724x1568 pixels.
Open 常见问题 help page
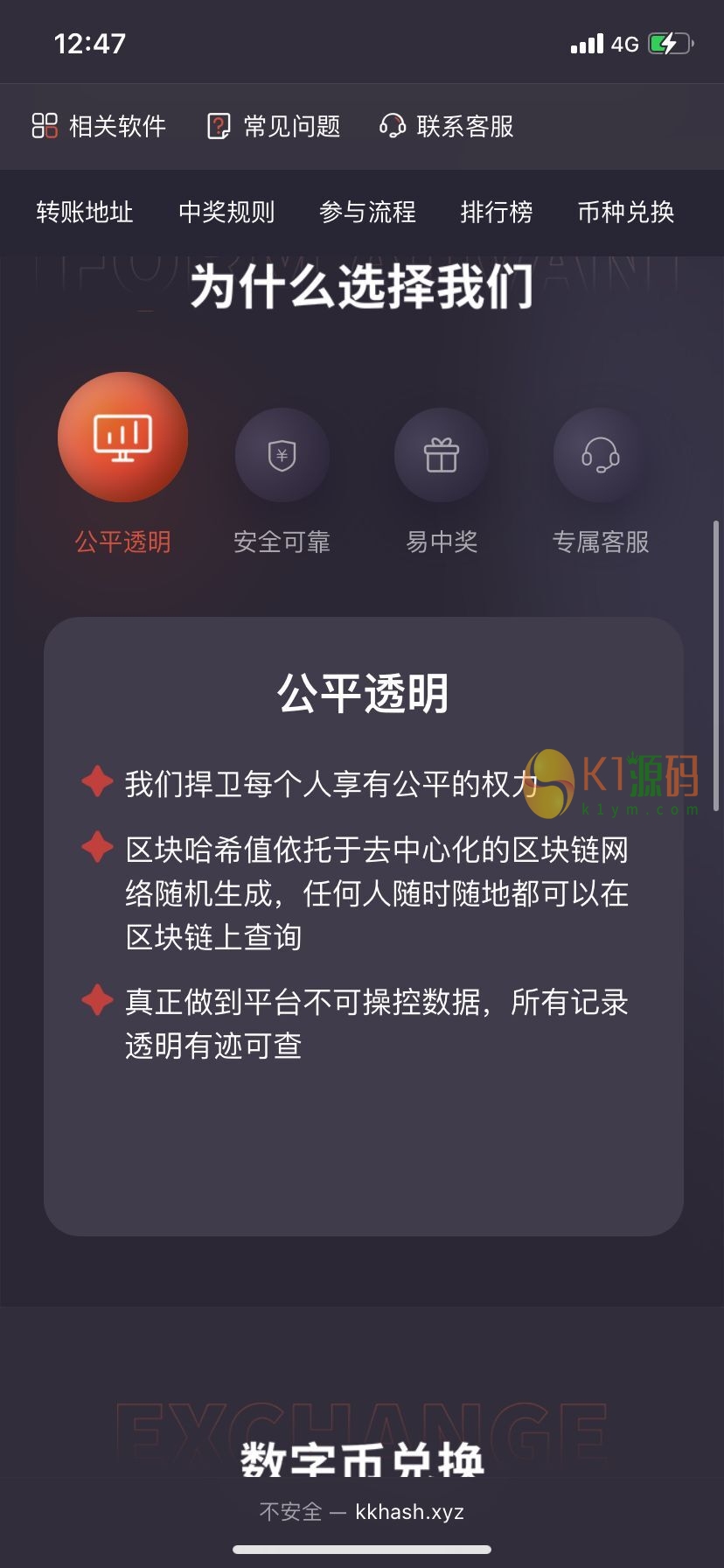point(274,127)
